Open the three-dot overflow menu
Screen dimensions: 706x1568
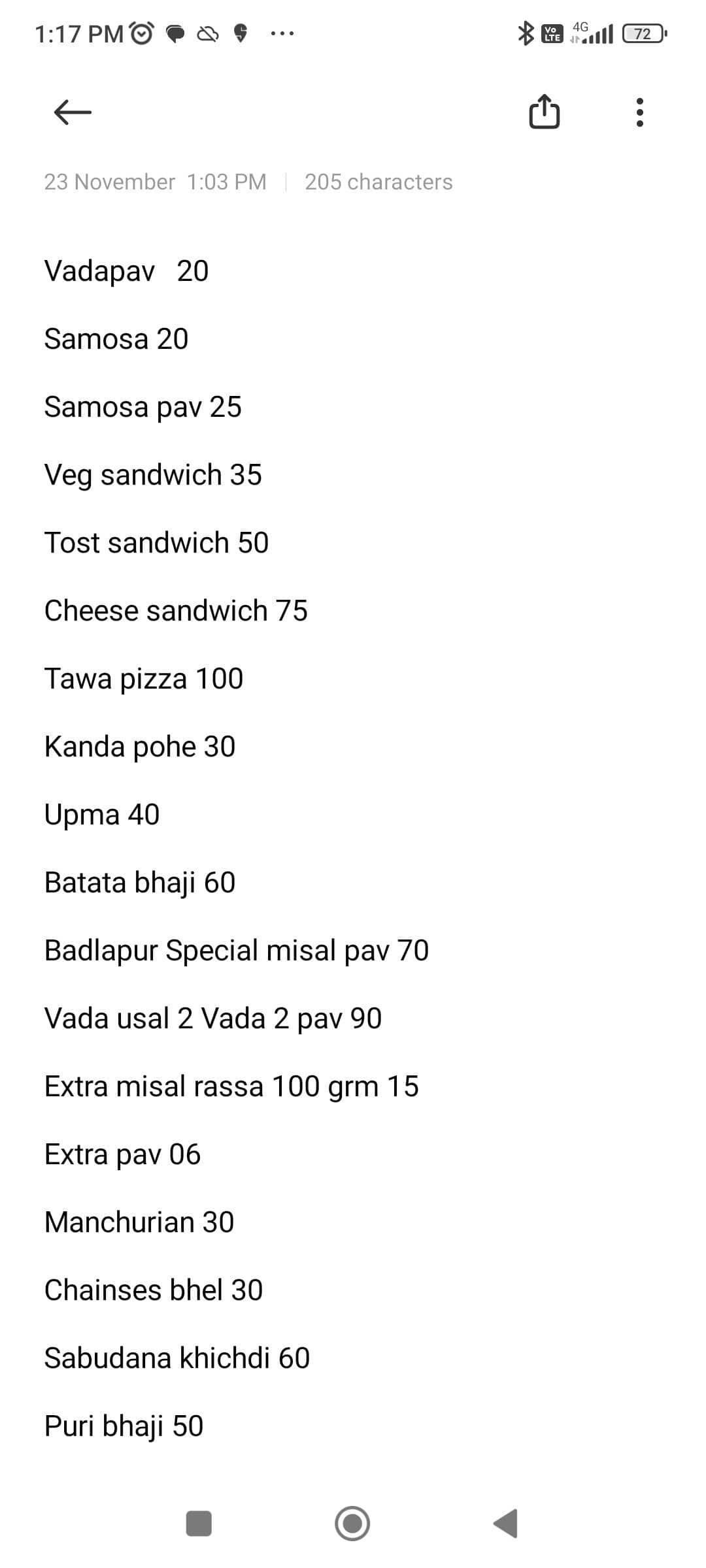click(639, 112)
